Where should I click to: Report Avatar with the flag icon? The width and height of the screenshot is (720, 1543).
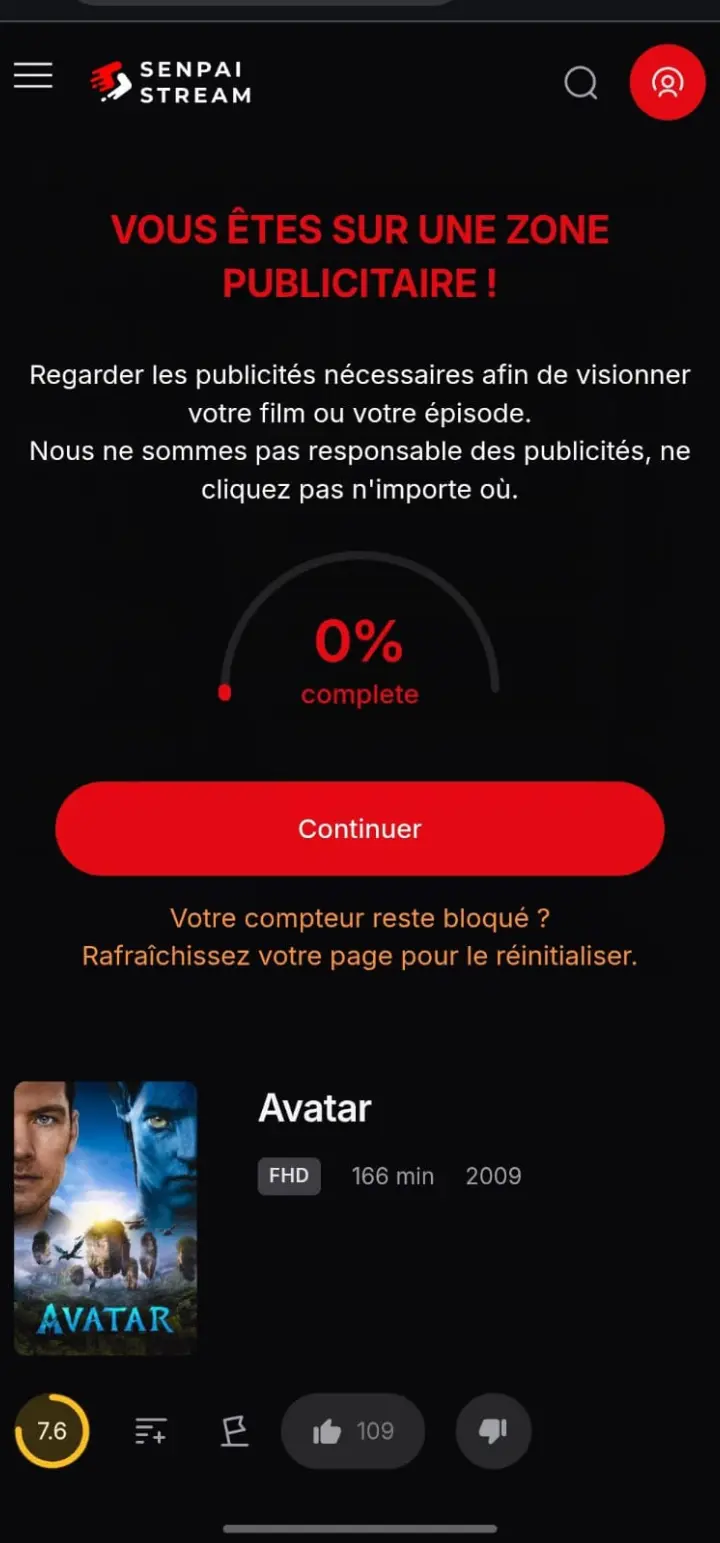click(x=234, y=1431)
